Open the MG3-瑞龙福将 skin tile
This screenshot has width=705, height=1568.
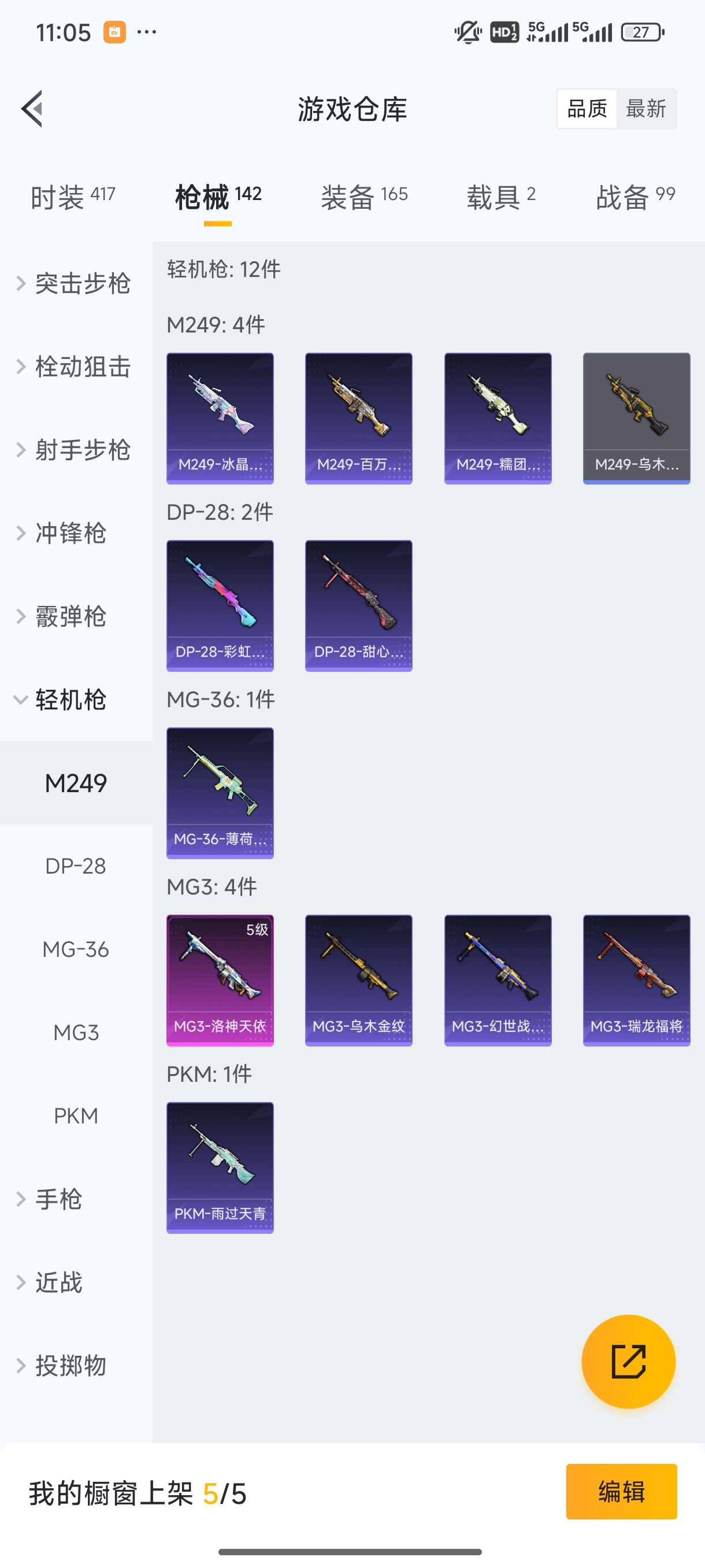(636, 980)
